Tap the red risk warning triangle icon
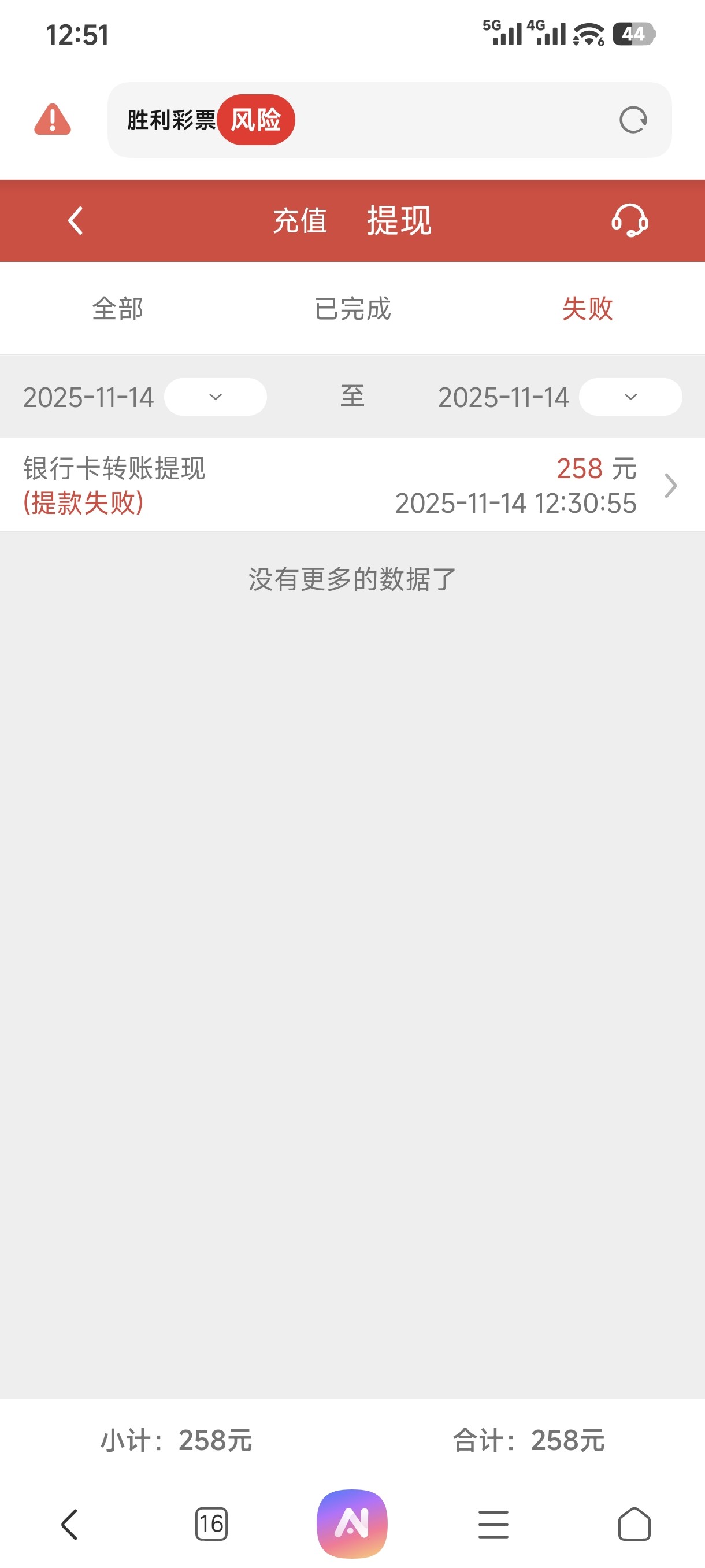705x1568 pixels. pos(53,119)
